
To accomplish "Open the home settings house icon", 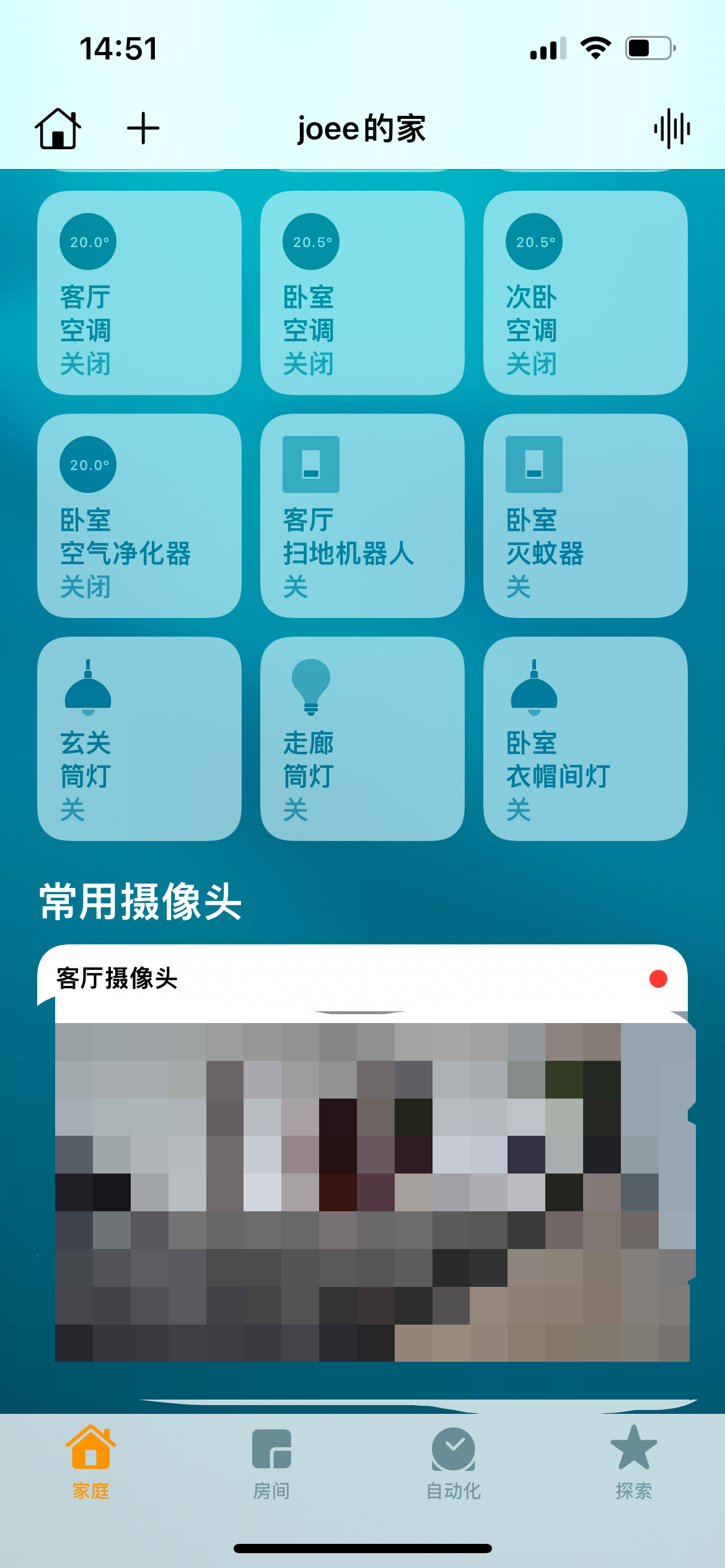I will point(58,129).
